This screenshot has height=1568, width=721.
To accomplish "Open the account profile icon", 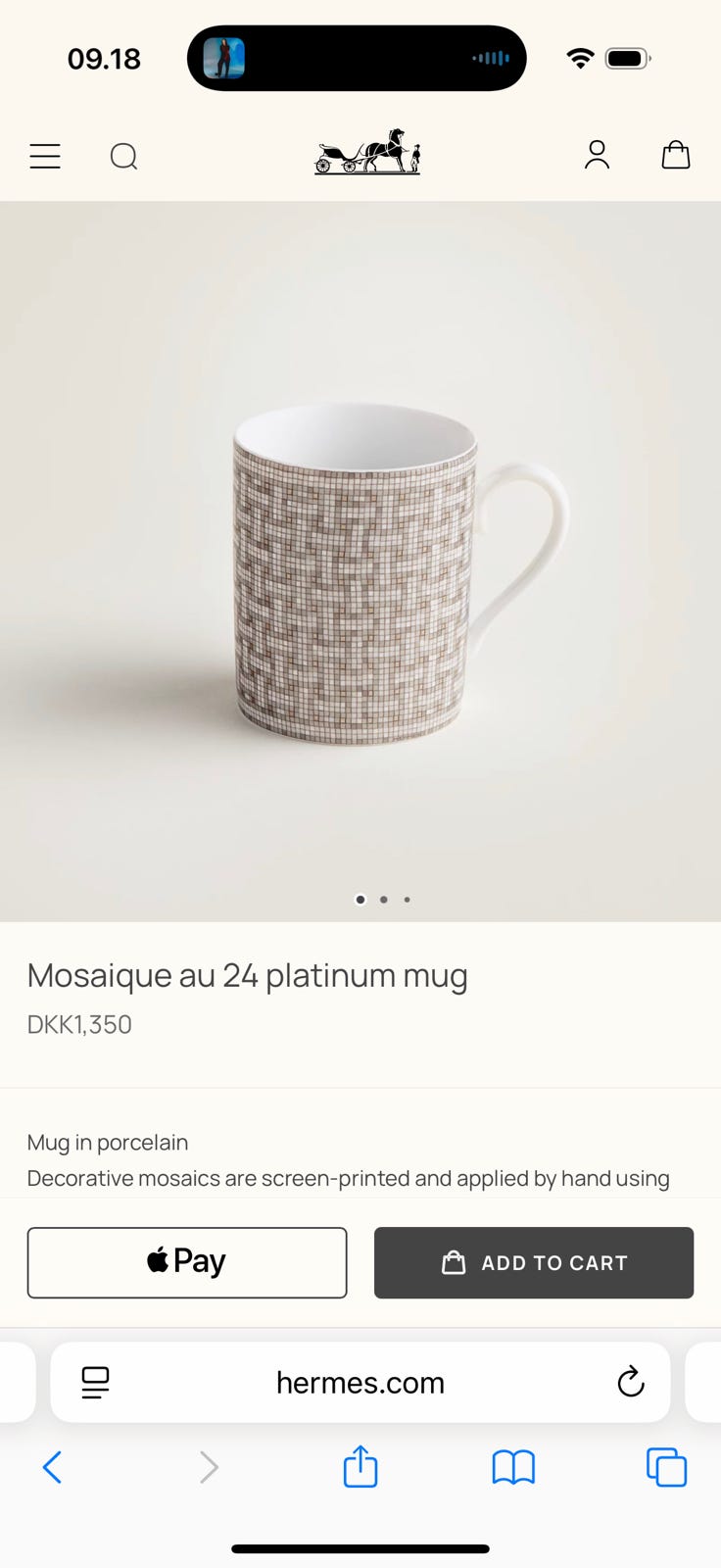I will [598, 155].
